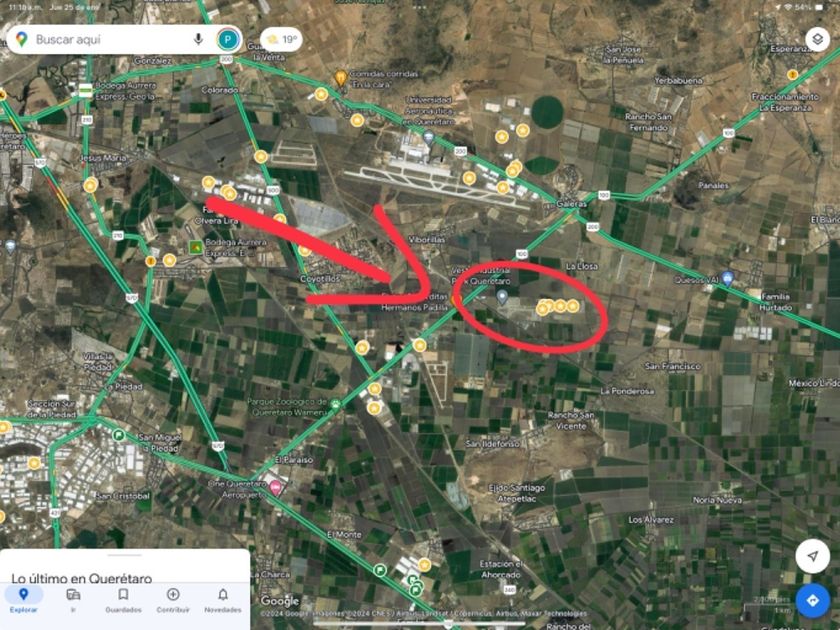This screenshot has height=630, width=840.
Task: Center map on my location
Action: pyautogui.click(x=812, y=555)
